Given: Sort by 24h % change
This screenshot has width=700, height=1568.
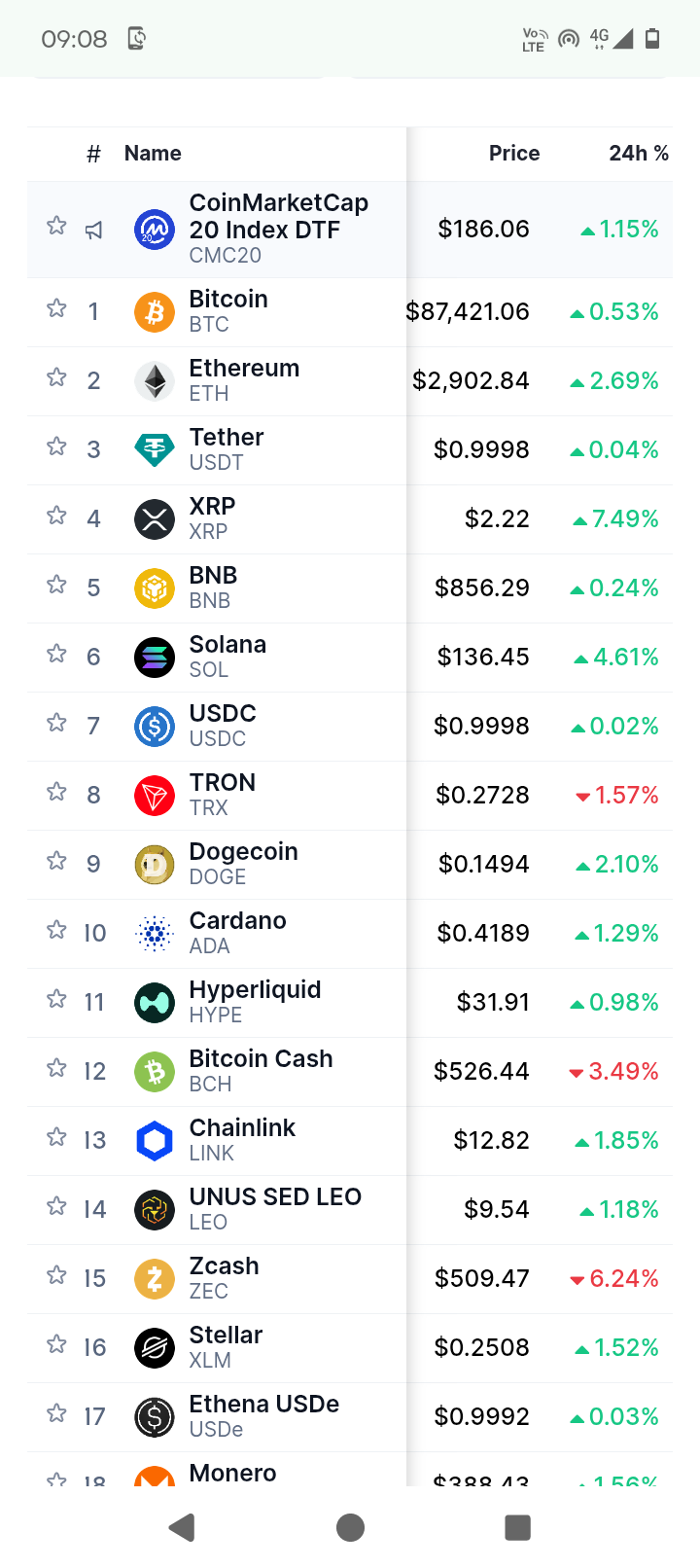Looking at the screenshot, I should pyautogui.click(x=639, y=154).
